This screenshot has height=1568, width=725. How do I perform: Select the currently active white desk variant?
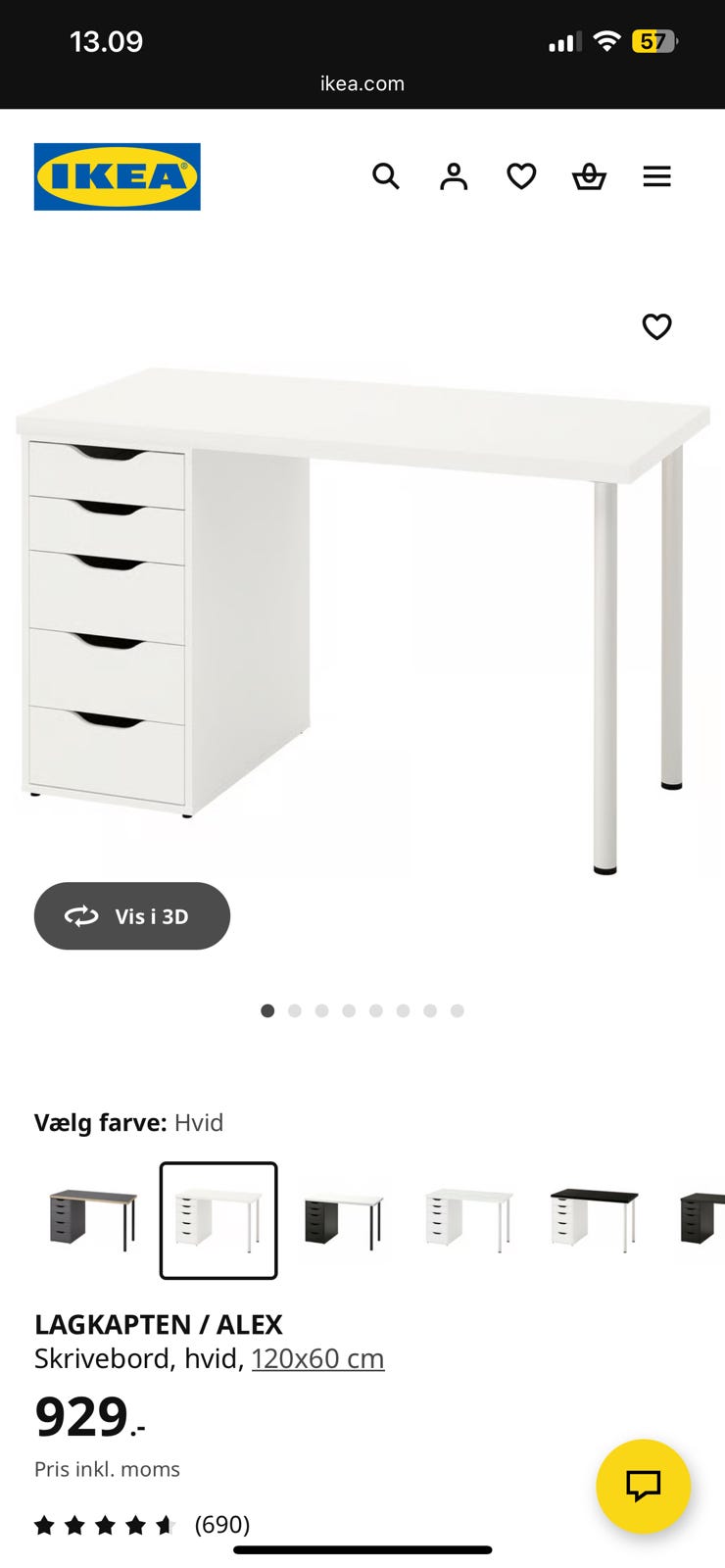(x=217, y=1220)
